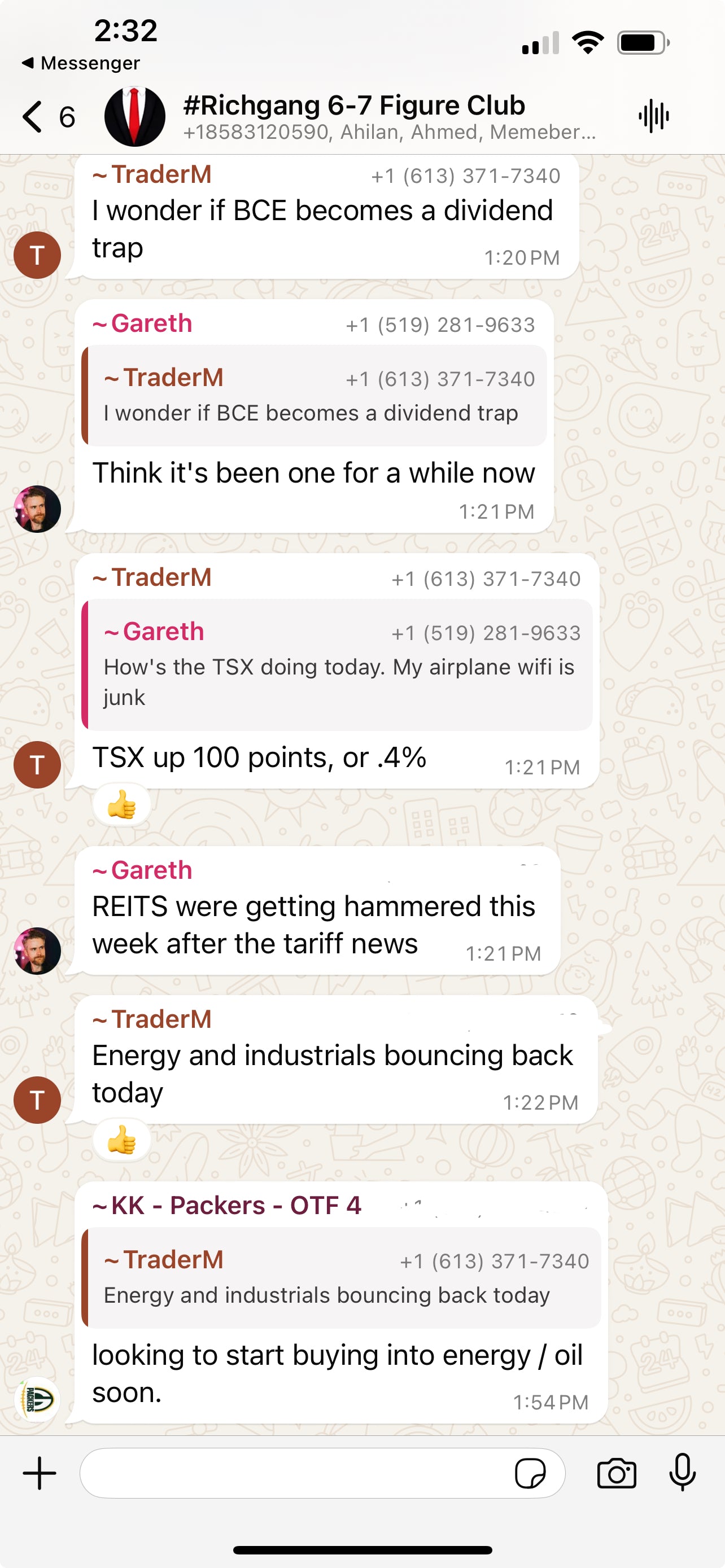Open the attachment plus menu
The width and height of the screenshot is (725, 1568).
[40, 1473]
